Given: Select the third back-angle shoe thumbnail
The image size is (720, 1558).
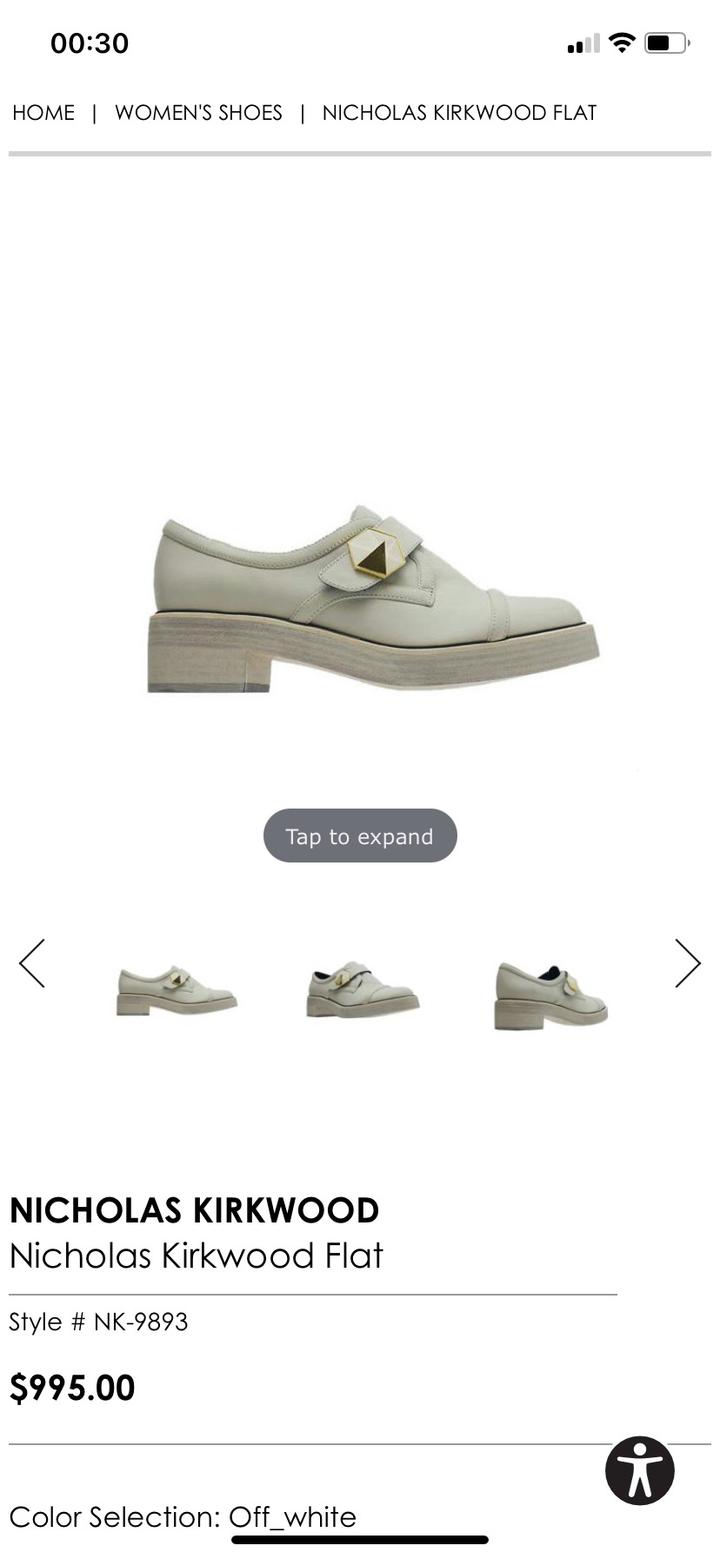Looking at the screenshot, I should [x=551, y=995].
